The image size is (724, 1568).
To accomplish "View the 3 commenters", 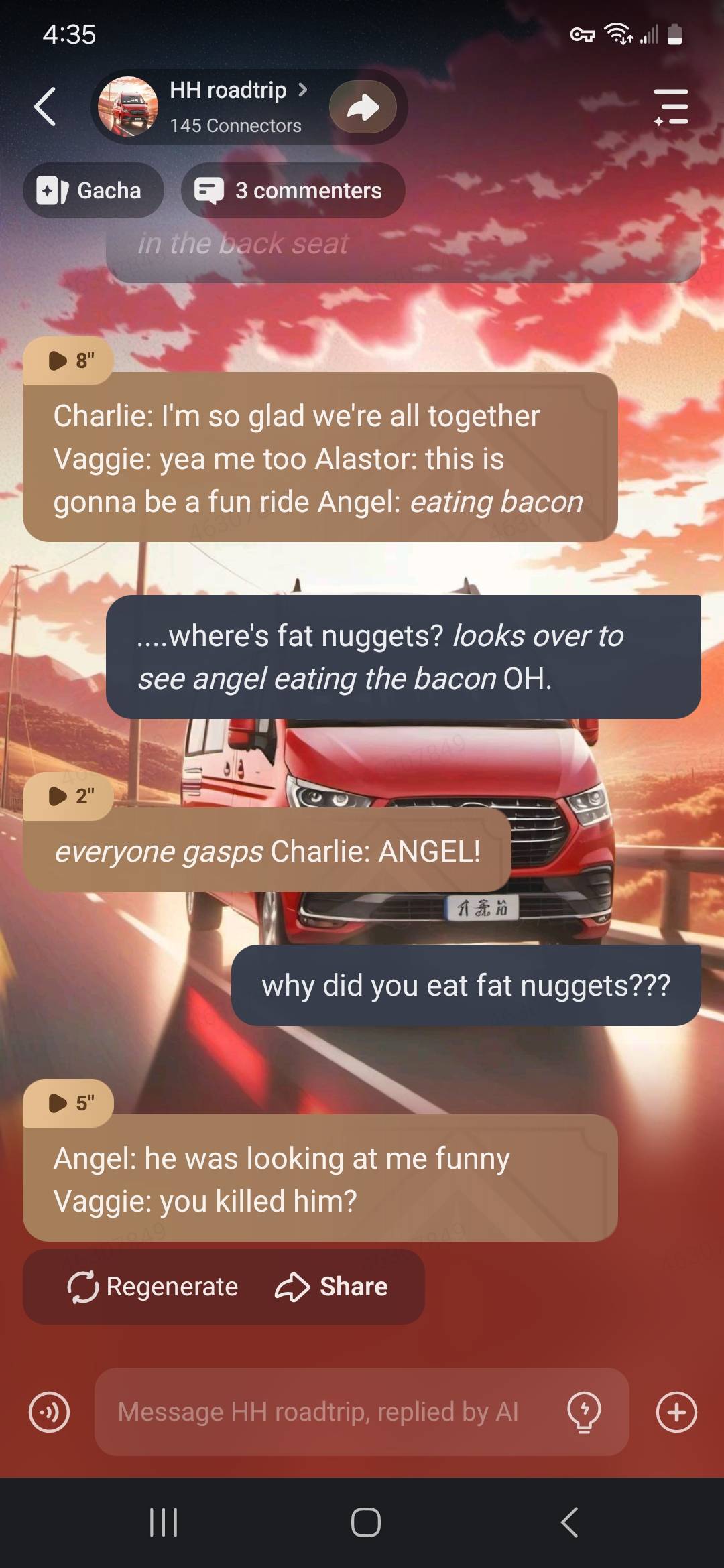I will click(292, 191).
